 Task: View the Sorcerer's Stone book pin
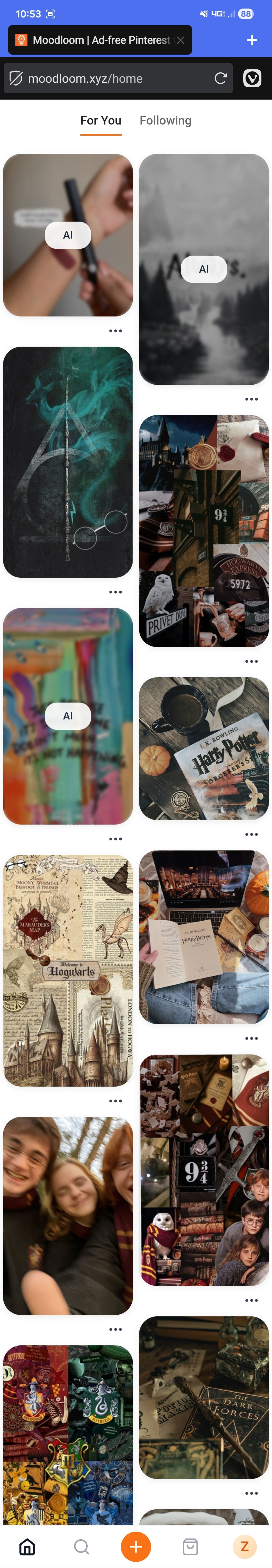(204, 748)
